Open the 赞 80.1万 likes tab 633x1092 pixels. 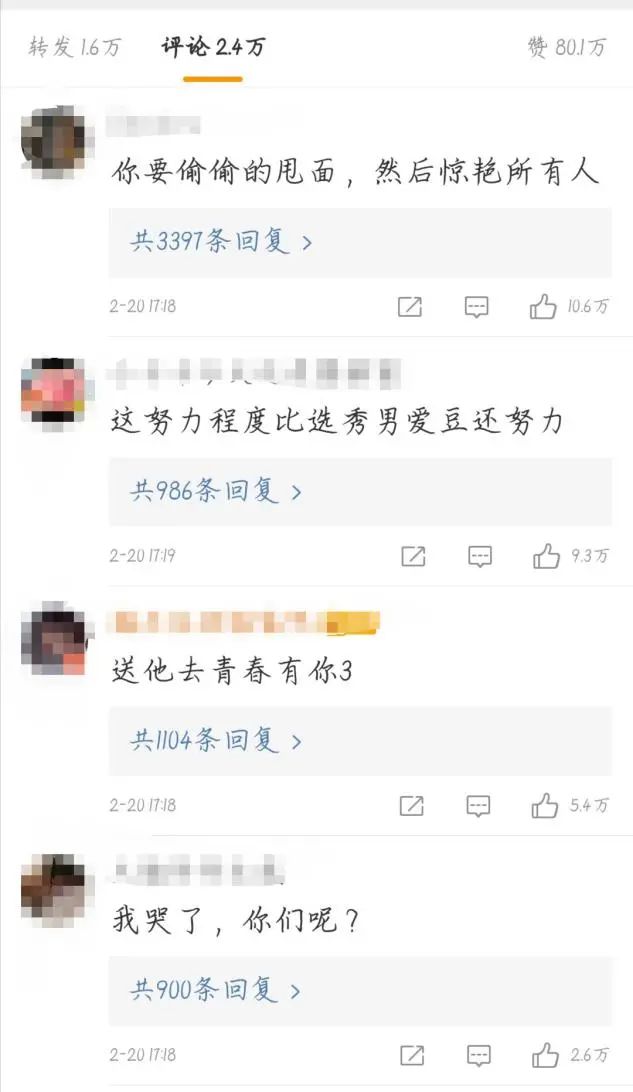(567, 47)
